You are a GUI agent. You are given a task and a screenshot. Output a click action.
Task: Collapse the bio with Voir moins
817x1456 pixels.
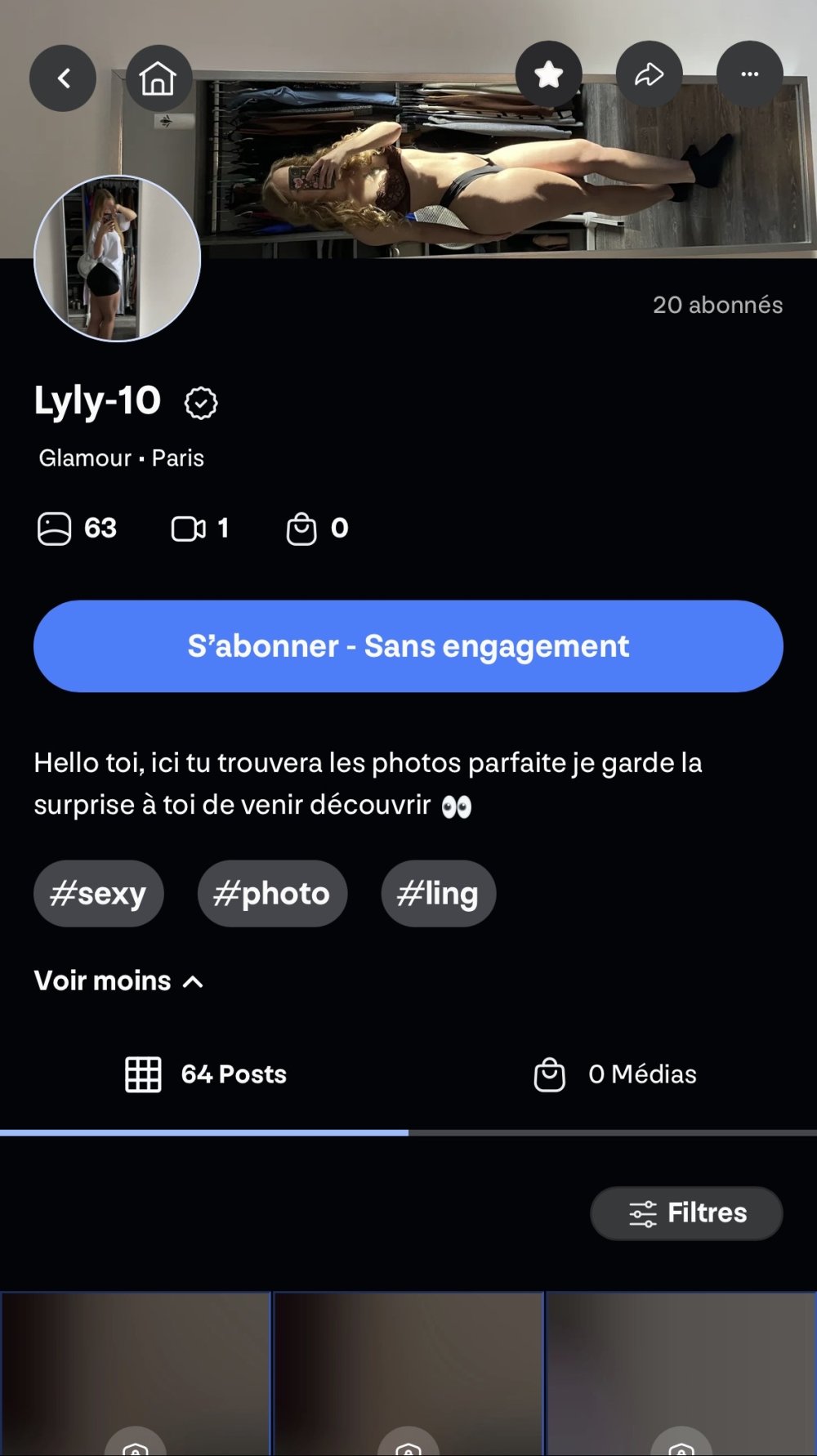point(118,980)
